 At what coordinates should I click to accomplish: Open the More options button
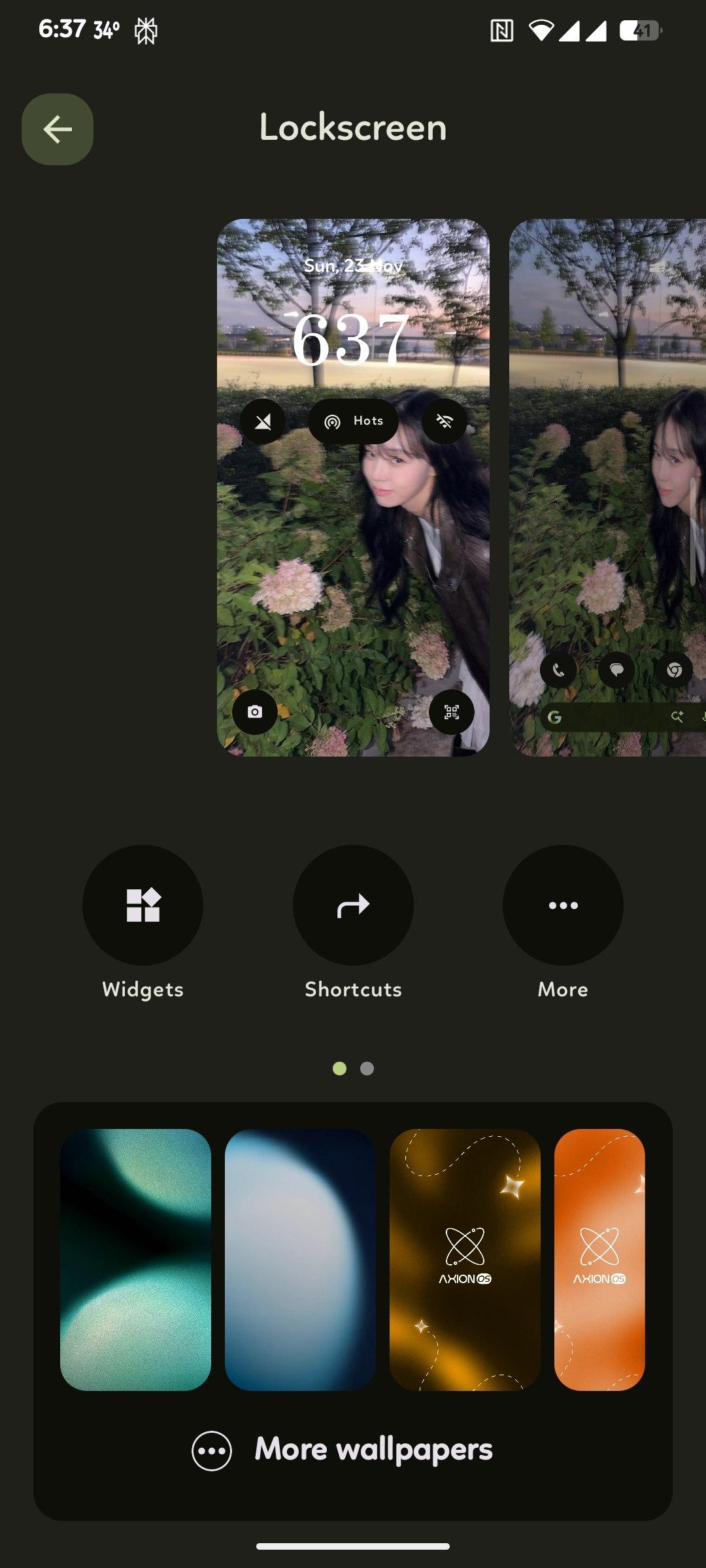[563, 905]
